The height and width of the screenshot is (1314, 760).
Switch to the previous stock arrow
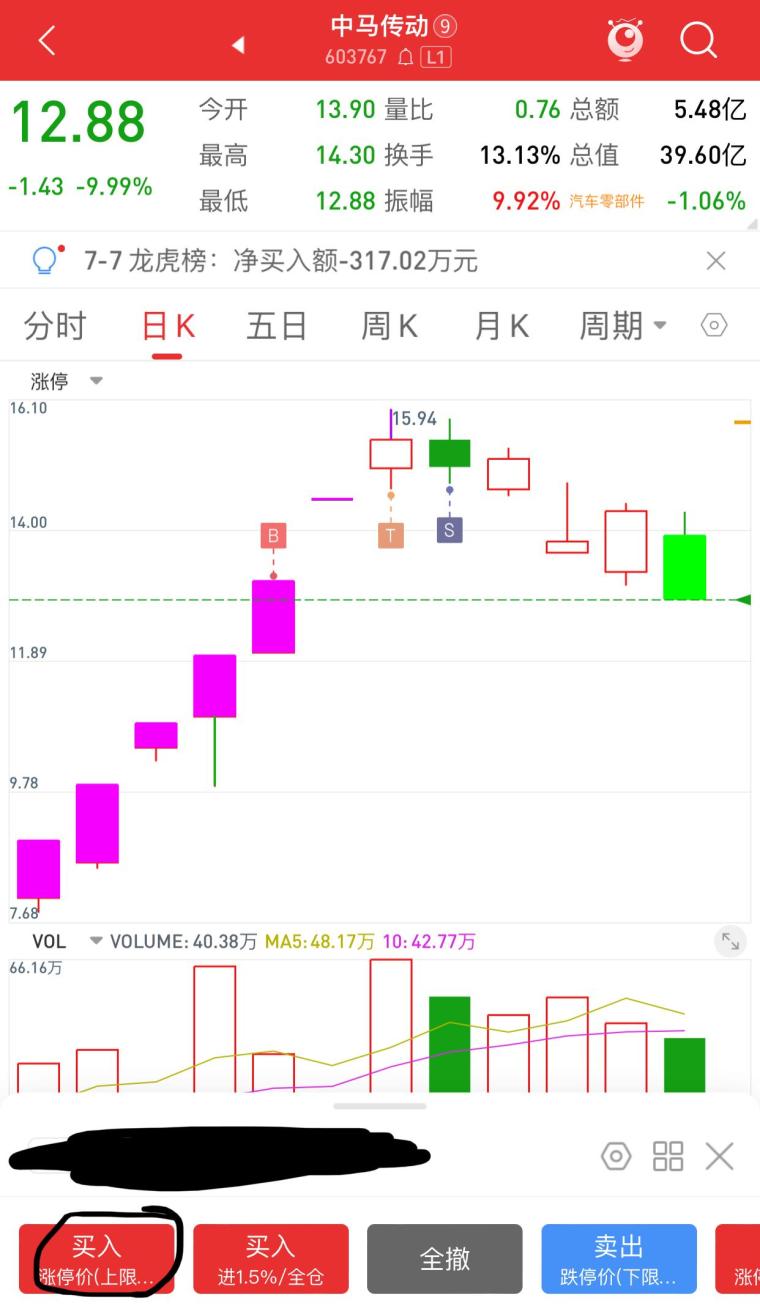coord(238,44)
